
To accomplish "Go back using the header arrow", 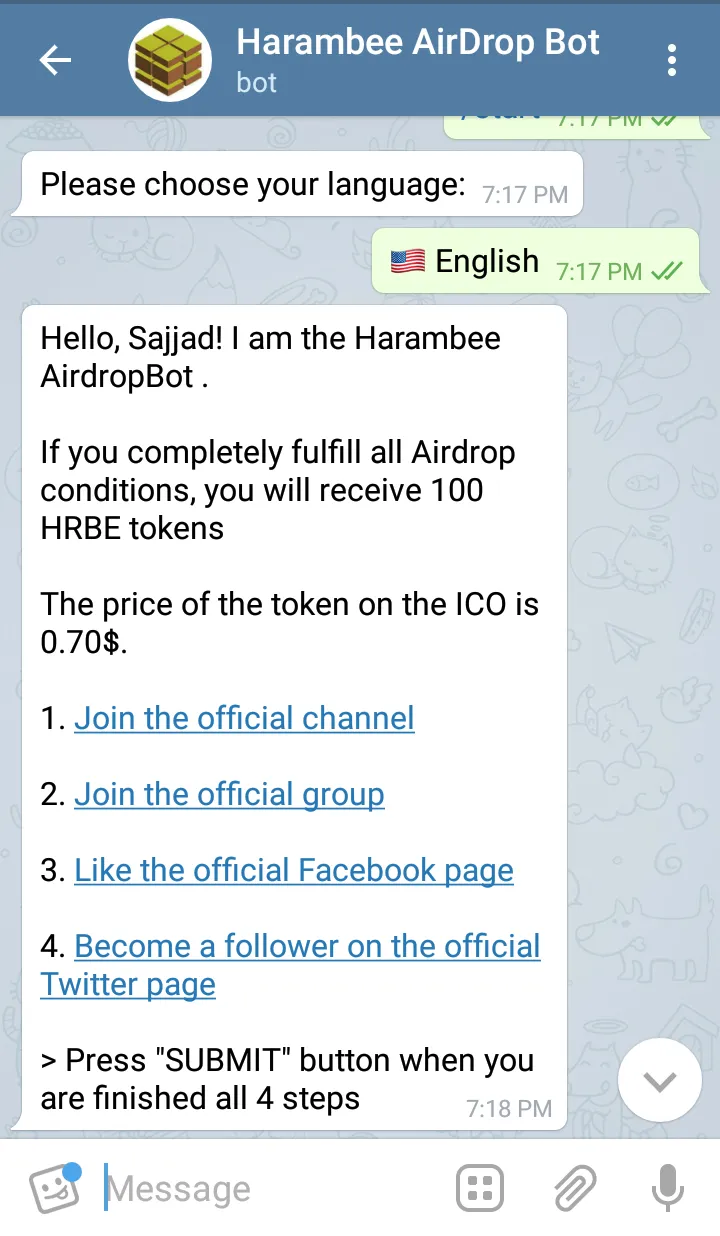I will pyautogui.click(x=55, y=60).
